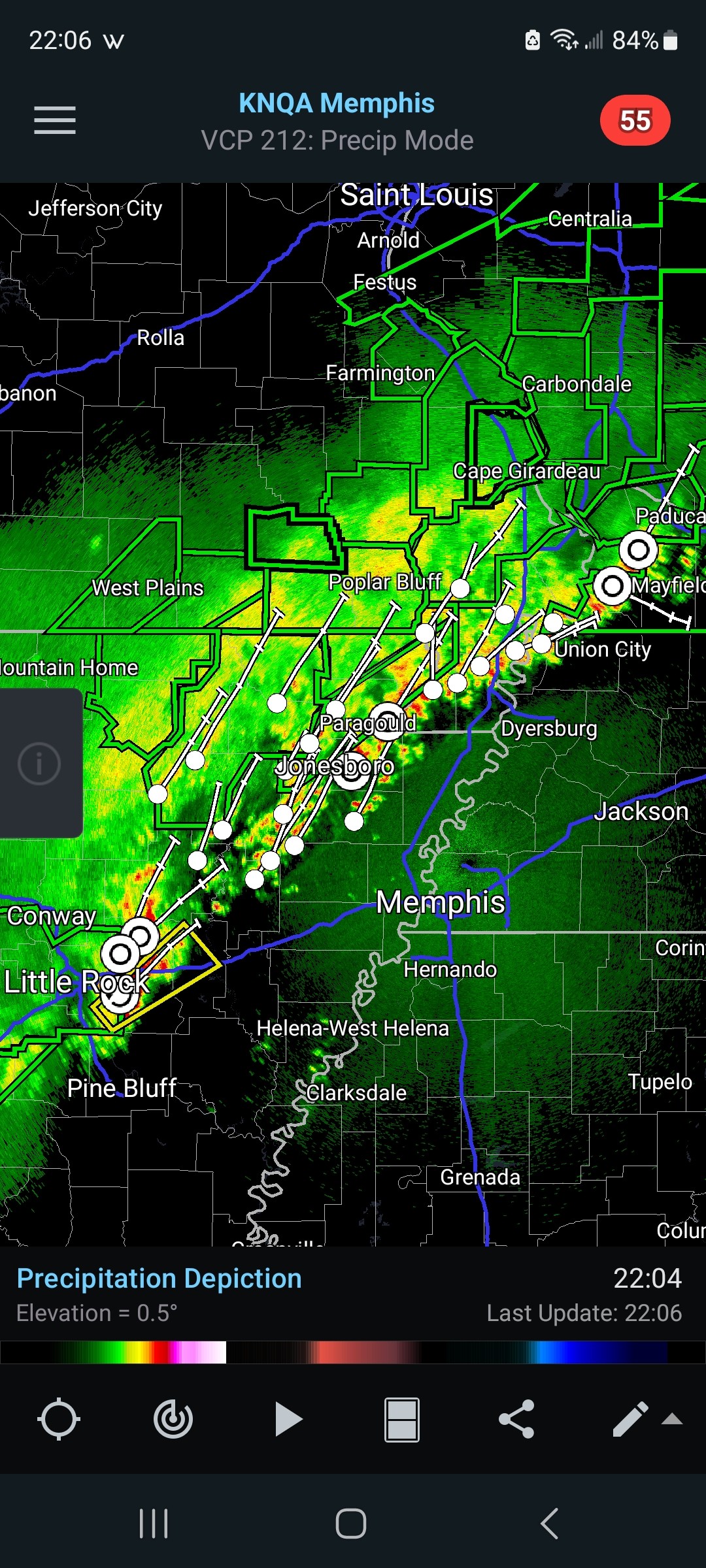Play the radar animation loop
The image size is (706, 1568).
tap(288, 1419)
